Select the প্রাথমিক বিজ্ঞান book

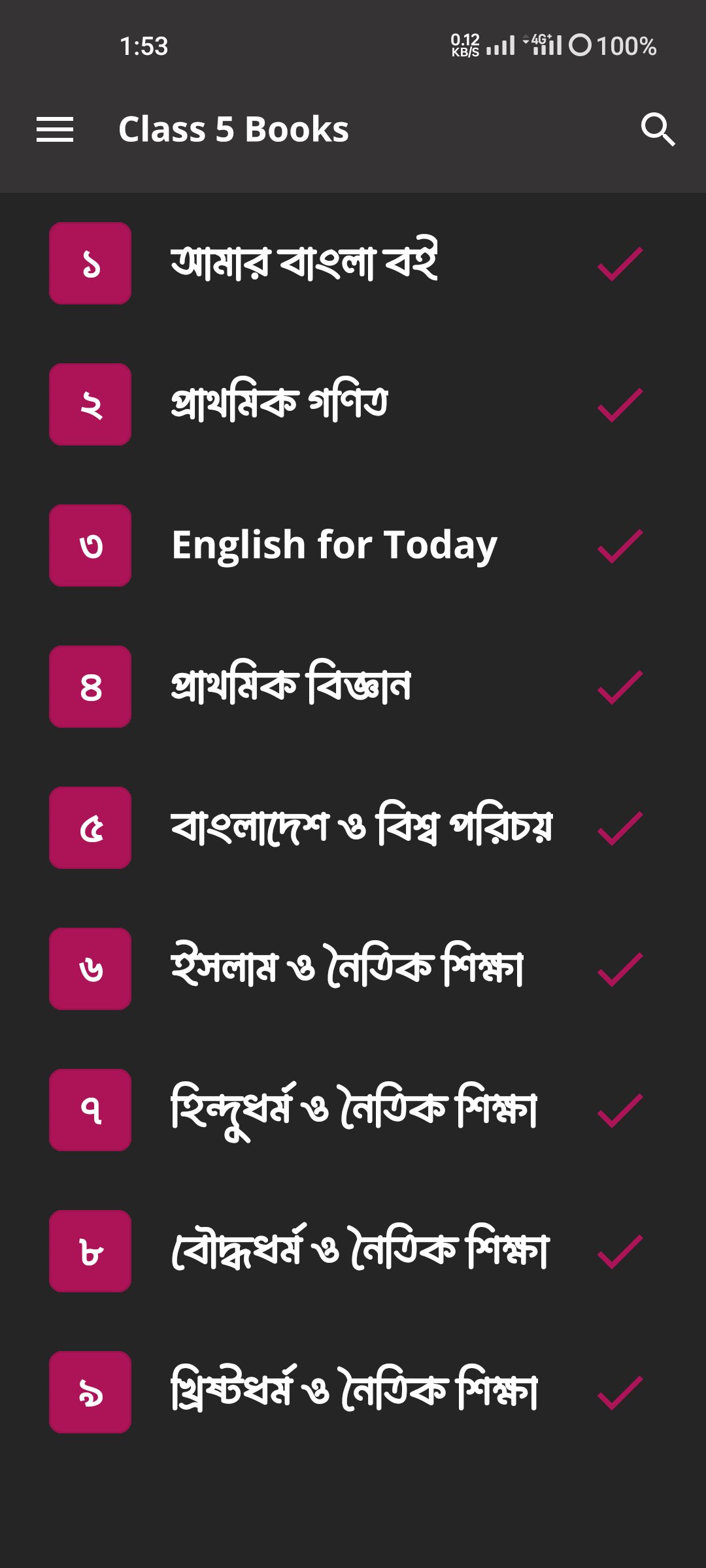click(x=291, y=687)
